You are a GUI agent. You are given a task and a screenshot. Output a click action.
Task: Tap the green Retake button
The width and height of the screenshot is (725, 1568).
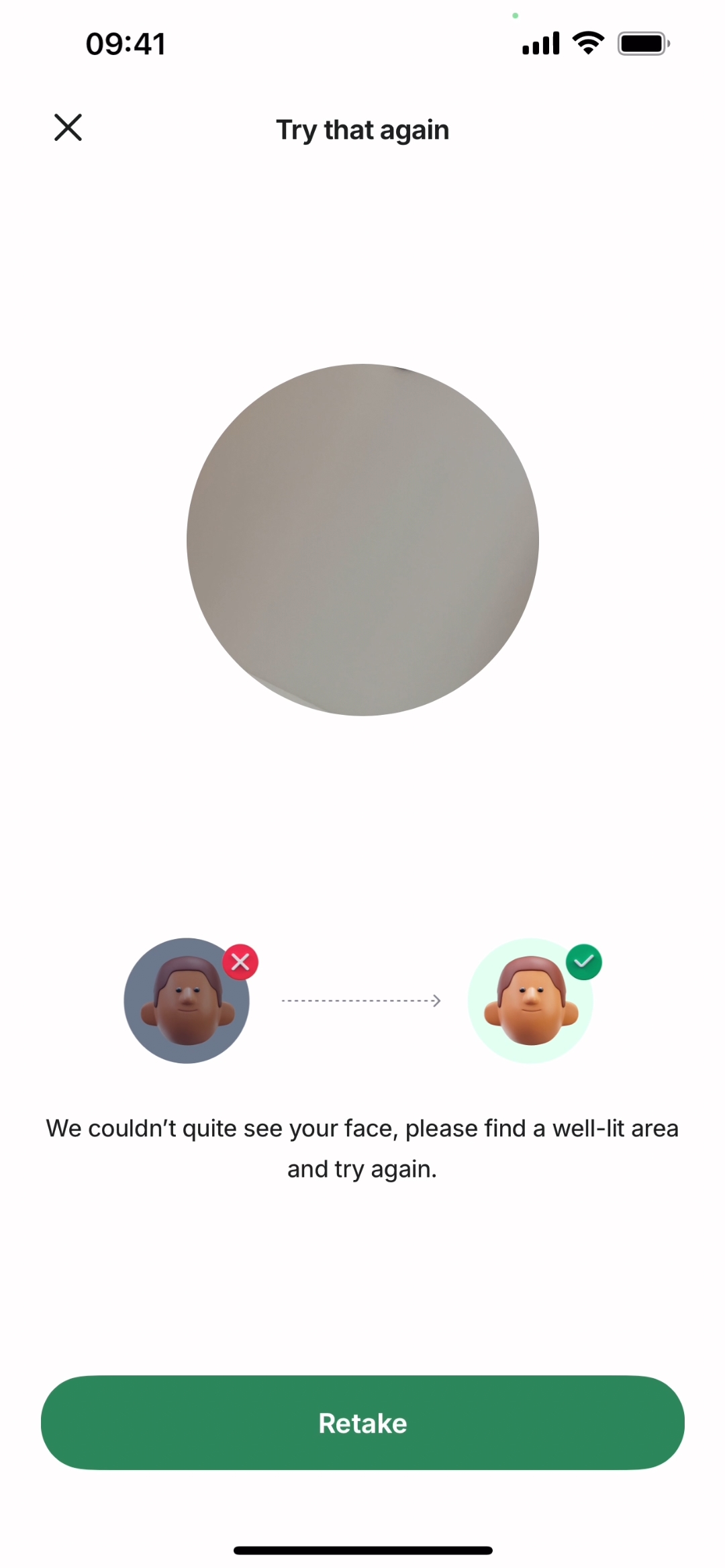click(362, 1422)
